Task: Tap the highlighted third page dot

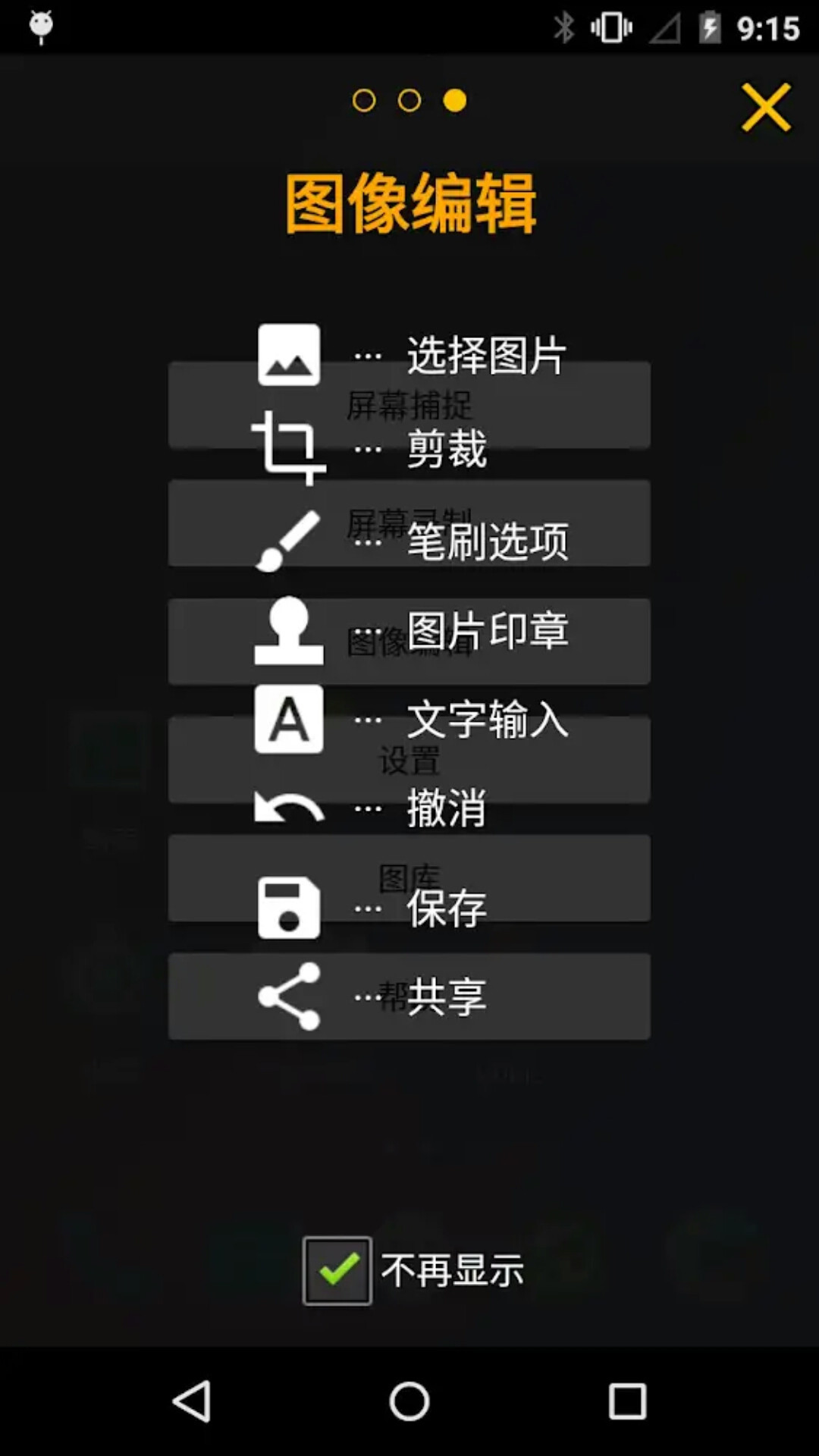Action: click(456, 99)
